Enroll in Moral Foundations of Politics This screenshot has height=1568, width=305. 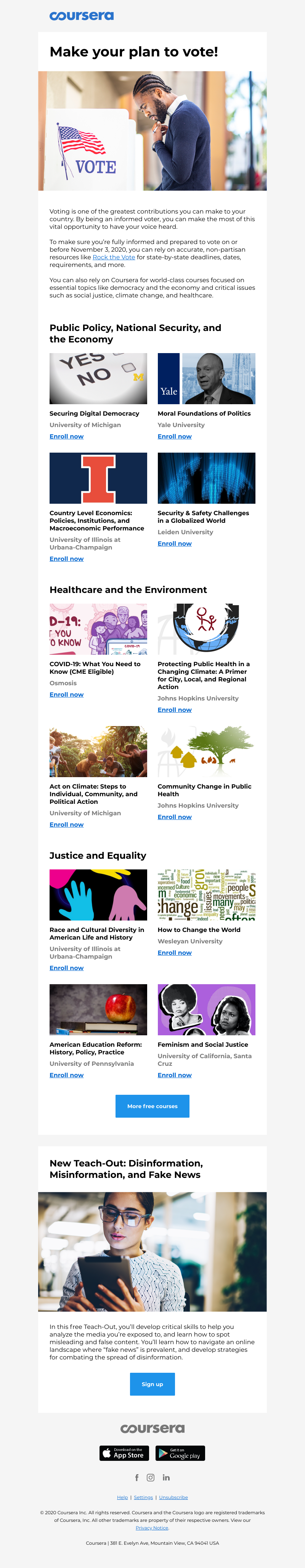174,437
